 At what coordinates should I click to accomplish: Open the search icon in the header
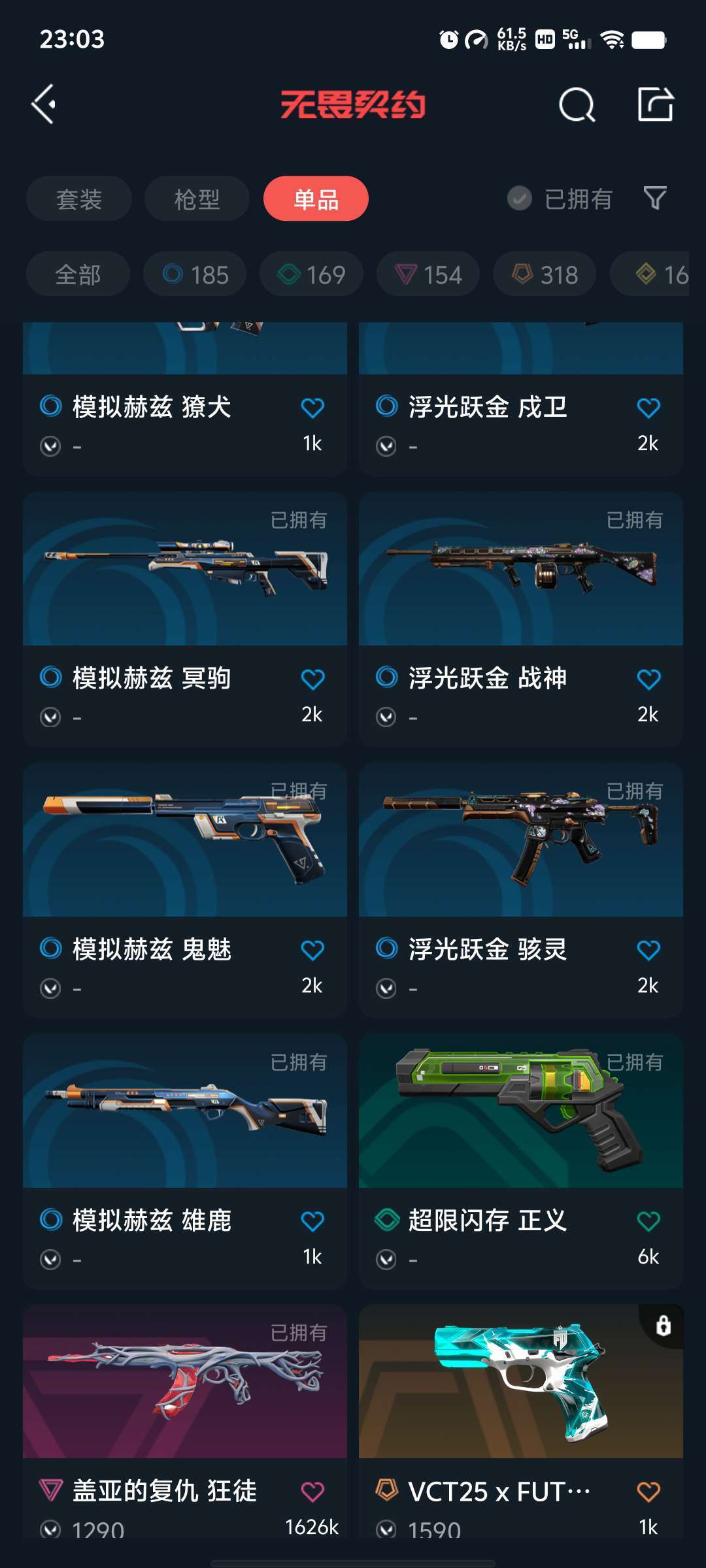click(x=577, y=105)
